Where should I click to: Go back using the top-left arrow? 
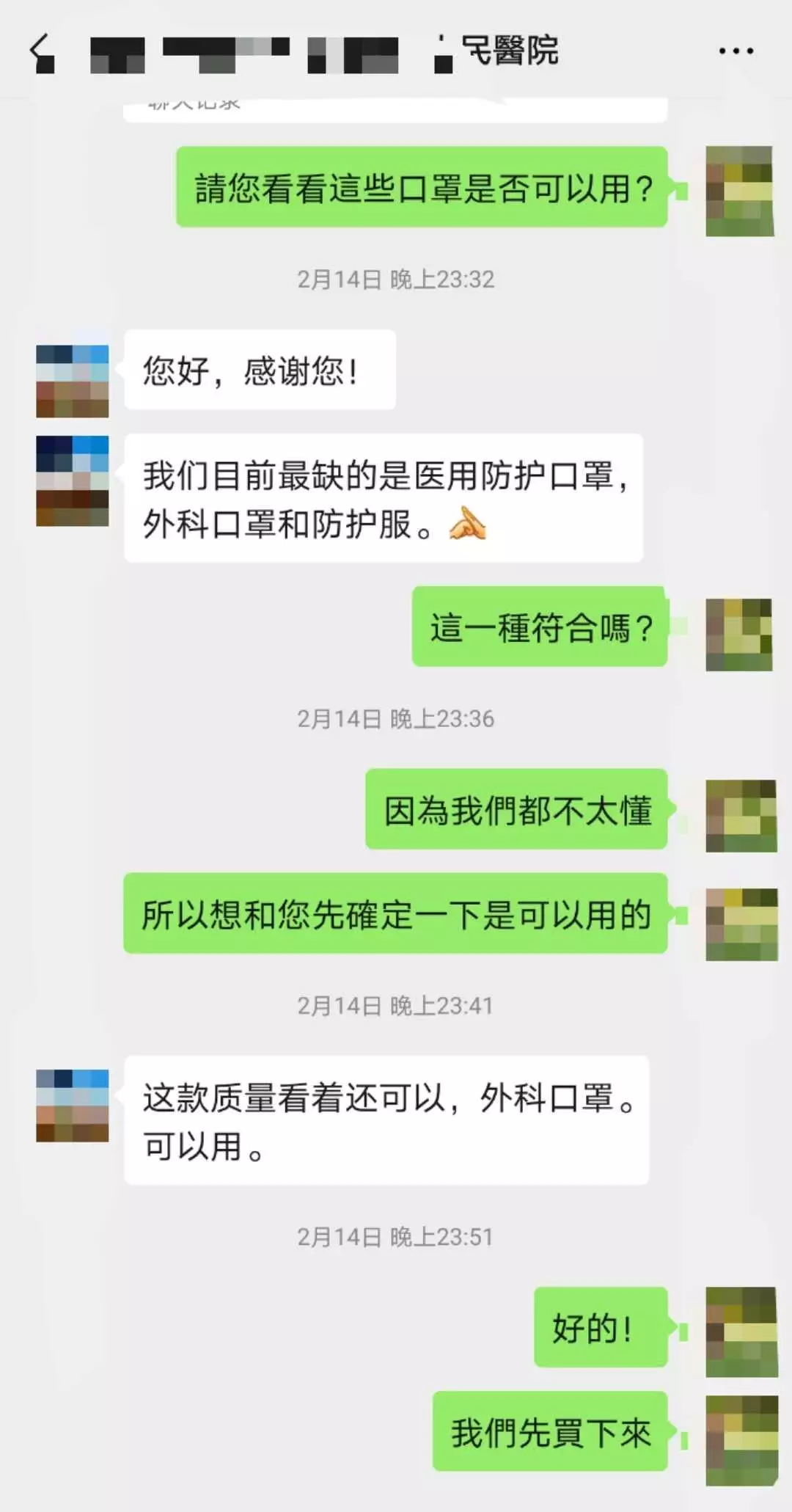42,53
